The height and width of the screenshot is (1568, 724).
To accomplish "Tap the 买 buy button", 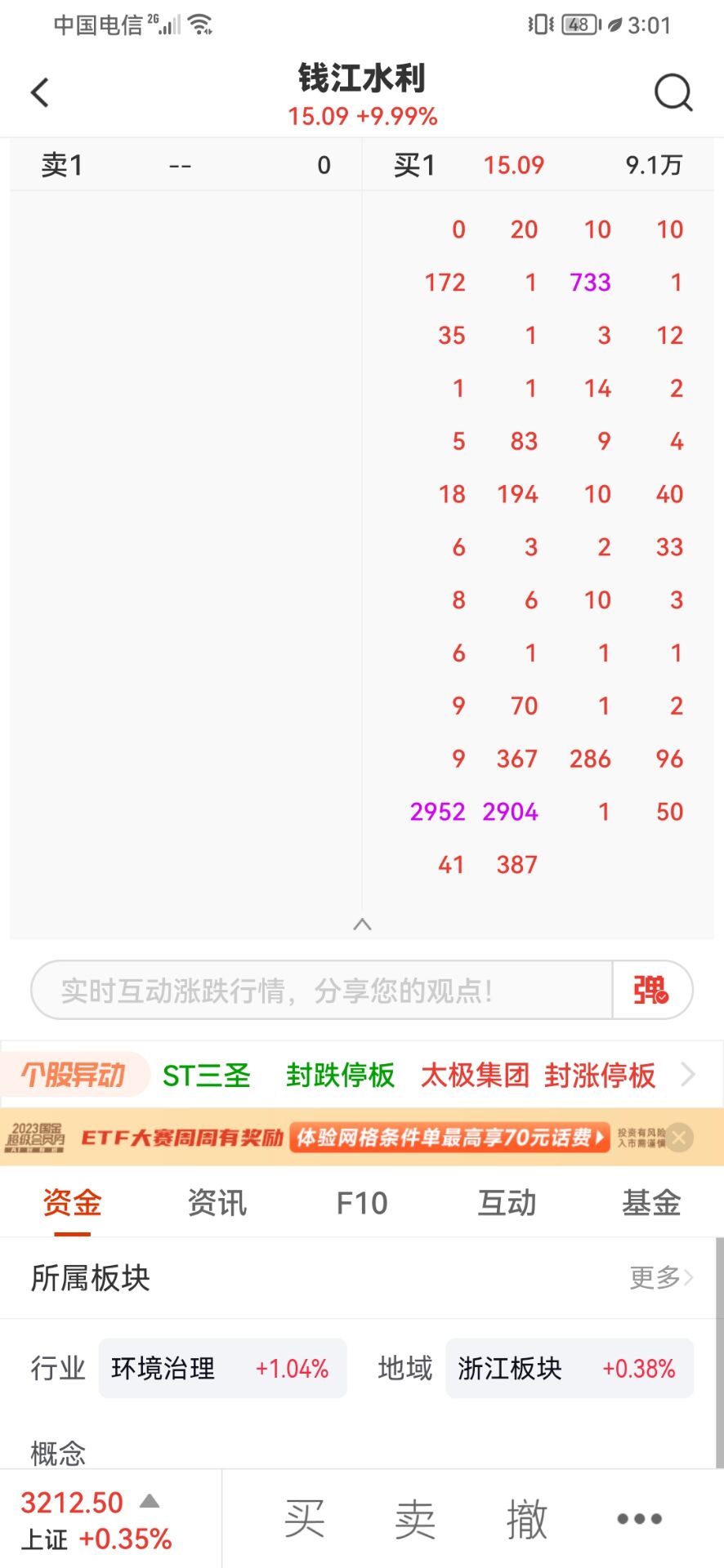I will 304,1519.
